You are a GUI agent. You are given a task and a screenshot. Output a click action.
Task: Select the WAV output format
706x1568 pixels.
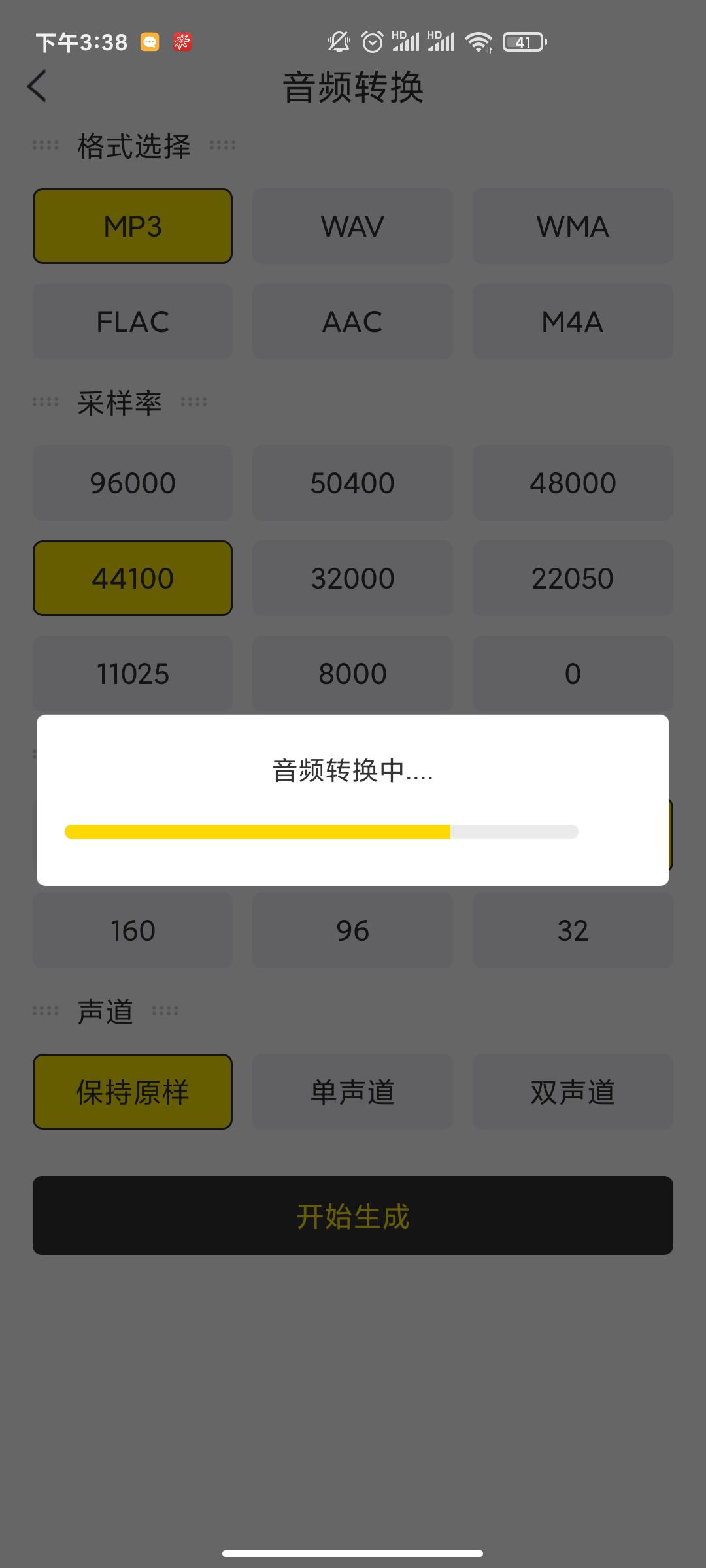click(x=352, y=226)
